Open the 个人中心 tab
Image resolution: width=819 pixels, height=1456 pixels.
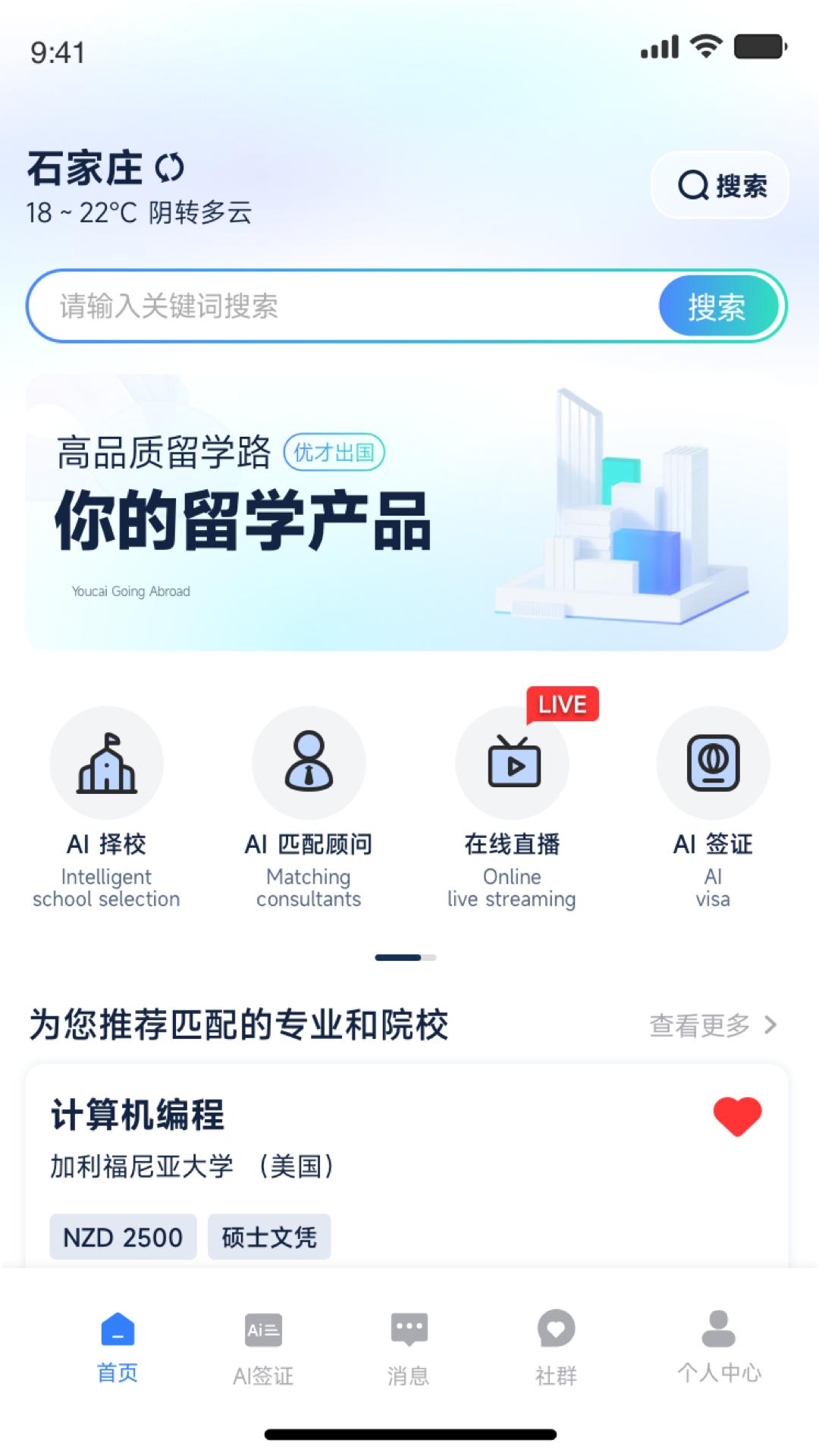coord(718,1347)
